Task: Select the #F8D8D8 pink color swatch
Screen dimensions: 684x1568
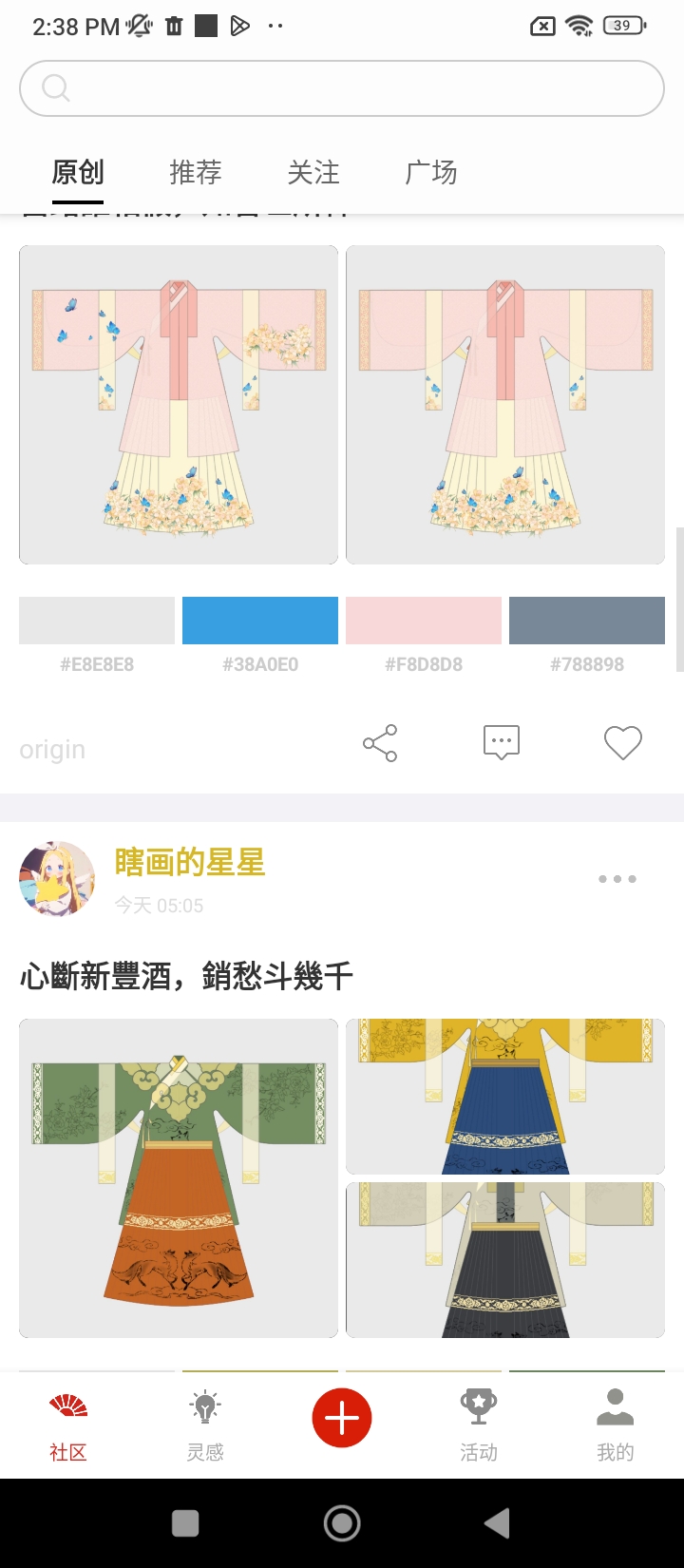Action: 424,621
